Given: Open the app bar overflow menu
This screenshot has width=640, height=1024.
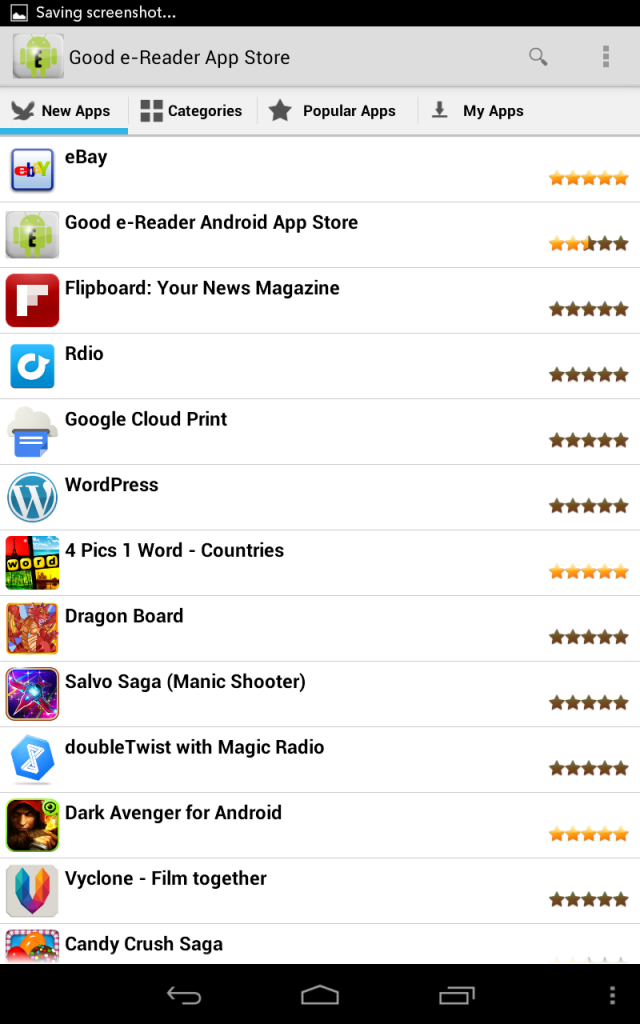Looking at the screenshot, I should pos(606,57).
